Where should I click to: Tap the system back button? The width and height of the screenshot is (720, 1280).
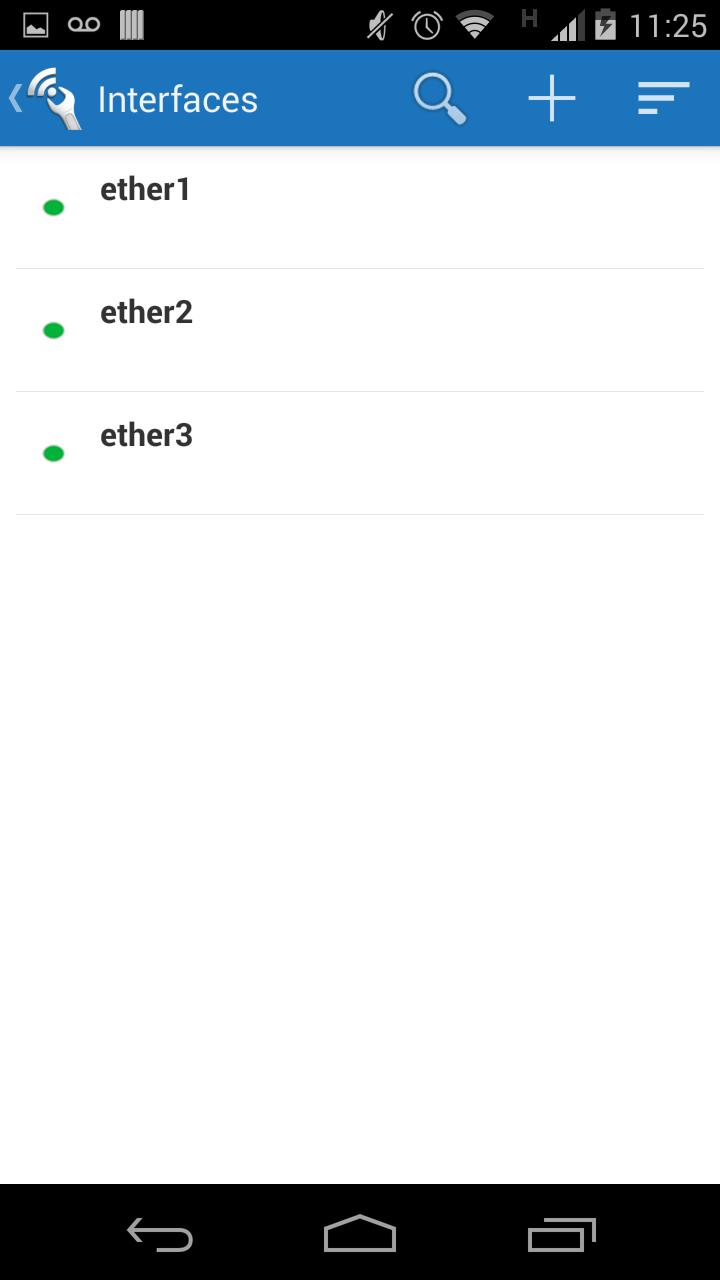(x=160, y=1234)
